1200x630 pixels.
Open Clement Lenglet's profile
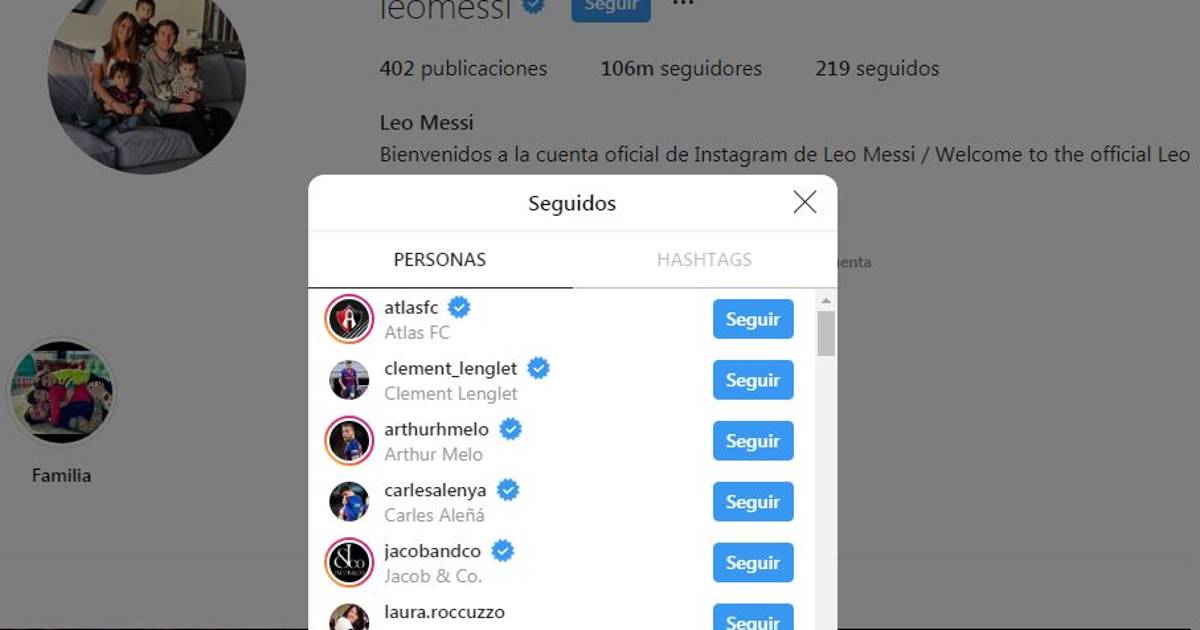(x=450, y=369)
